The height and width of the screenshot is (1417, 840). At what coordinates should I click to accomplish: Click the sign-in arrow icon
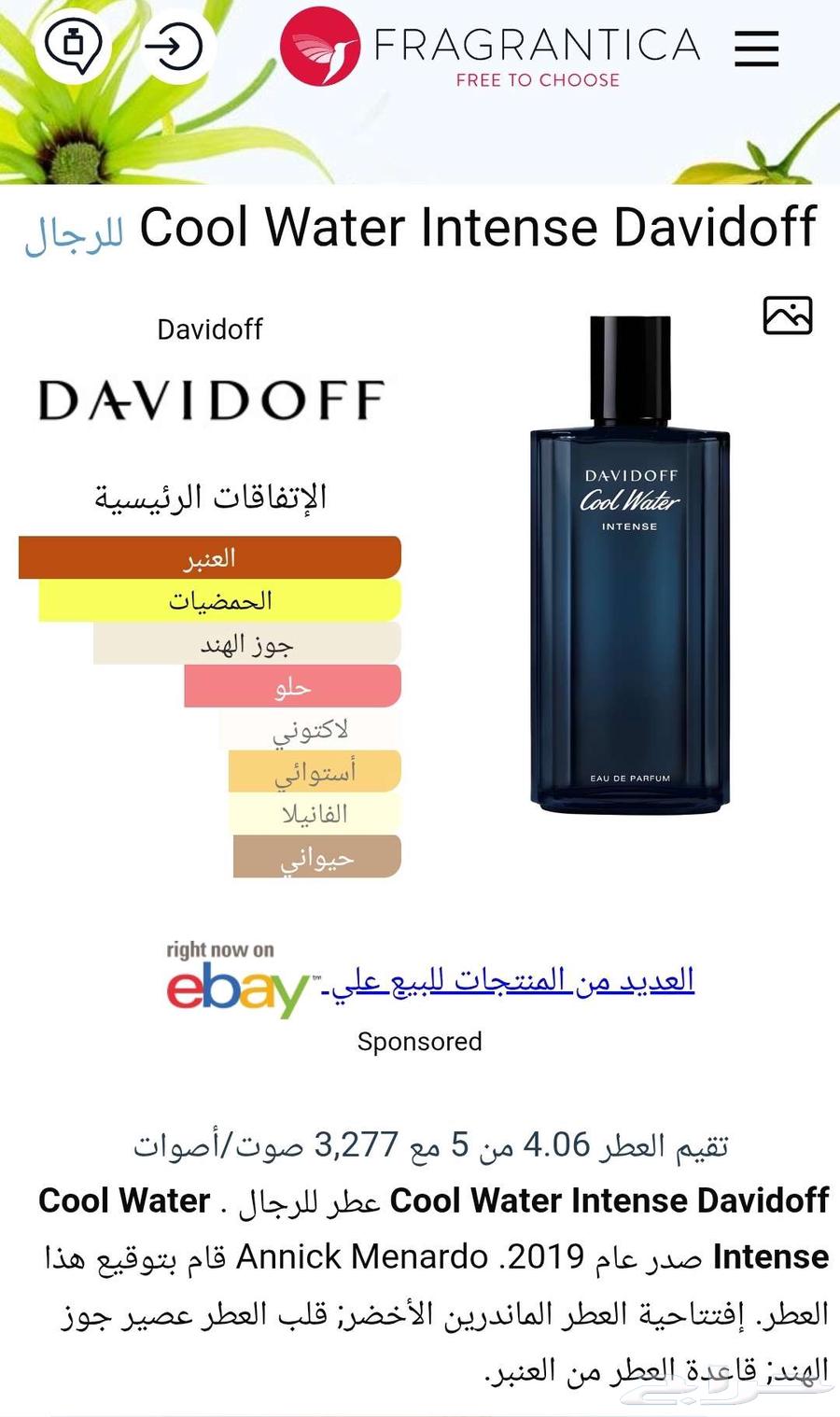pos(175,45)
